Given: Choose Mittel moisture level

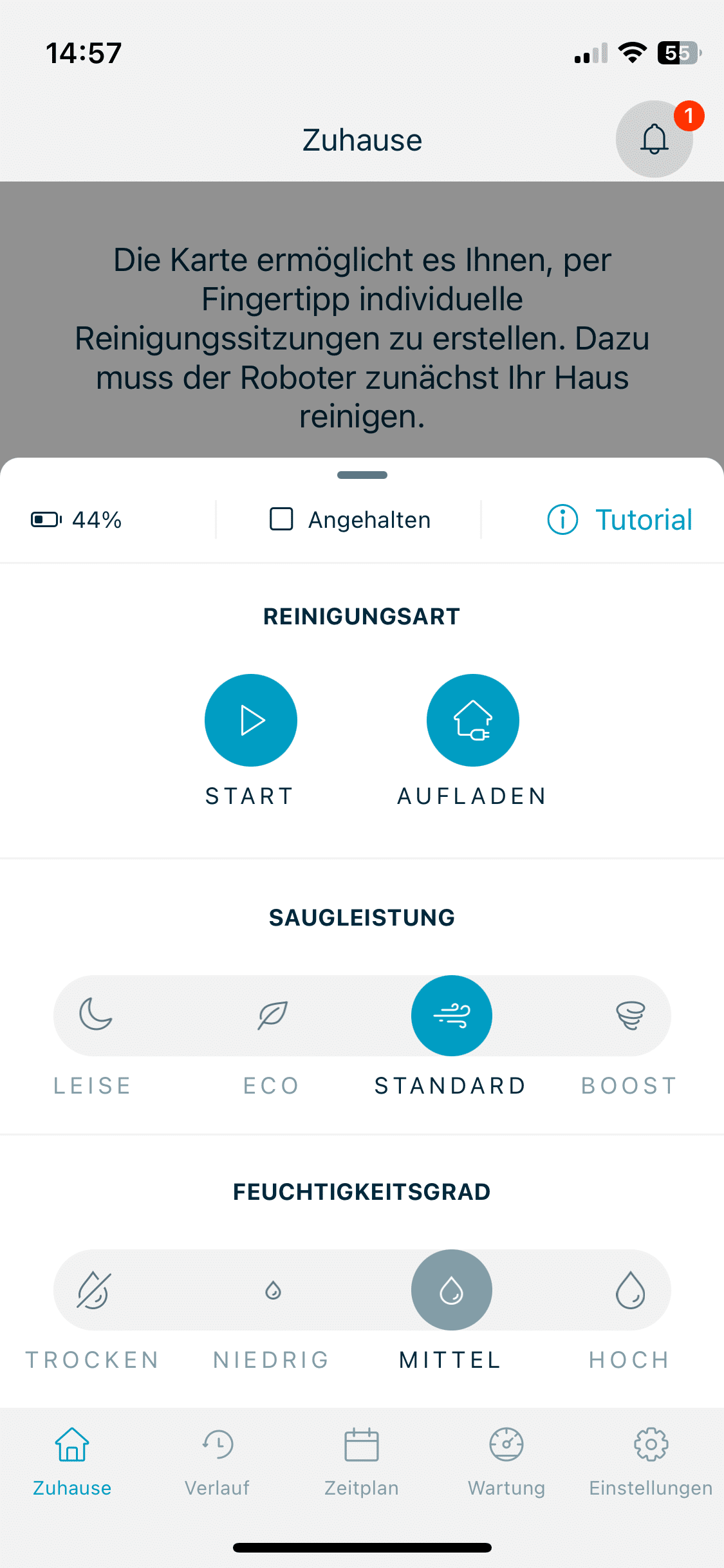Looking at the screenshot, I should (451, 1290).
